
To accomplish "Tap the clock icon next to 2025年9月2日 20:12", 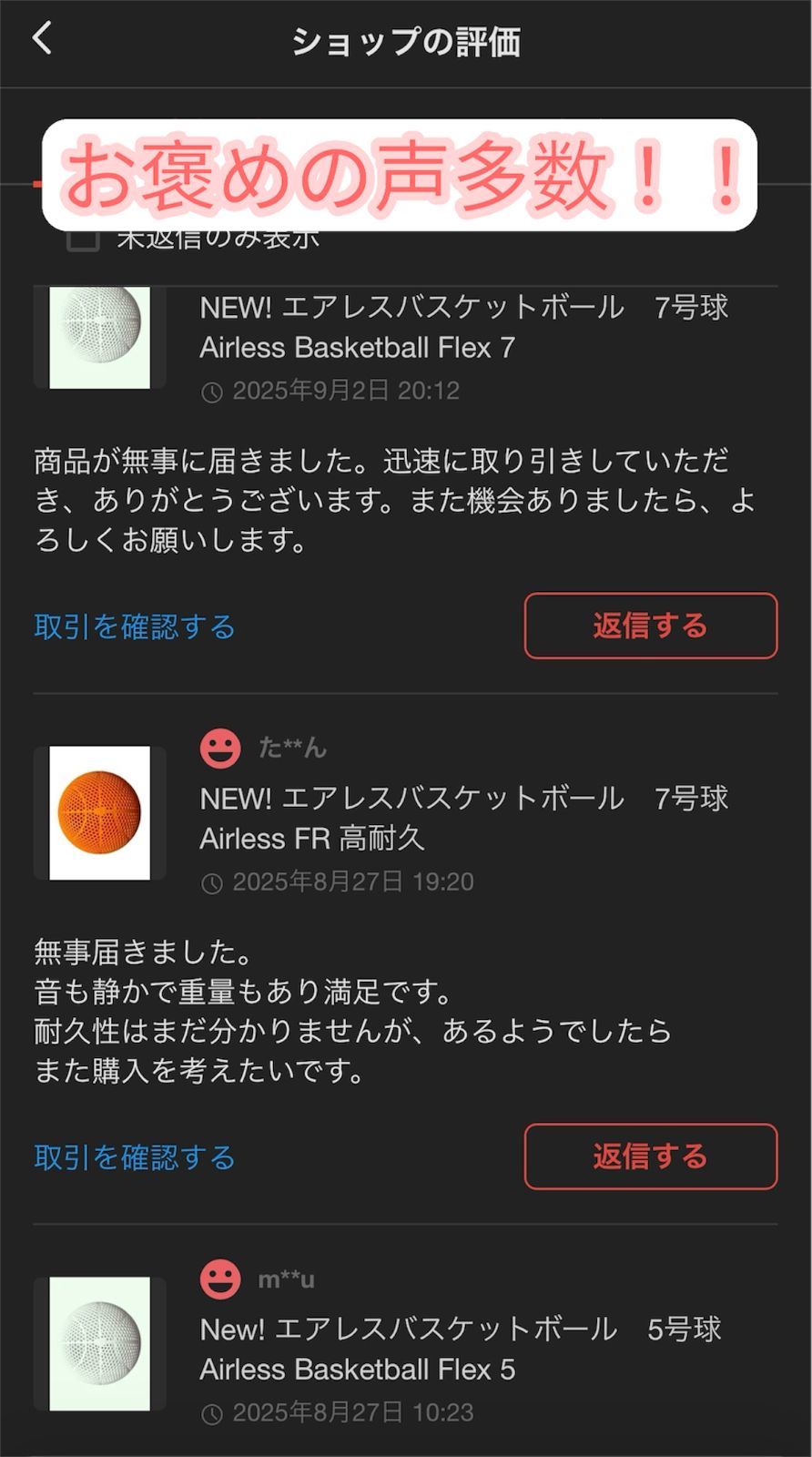I will 212,391.
